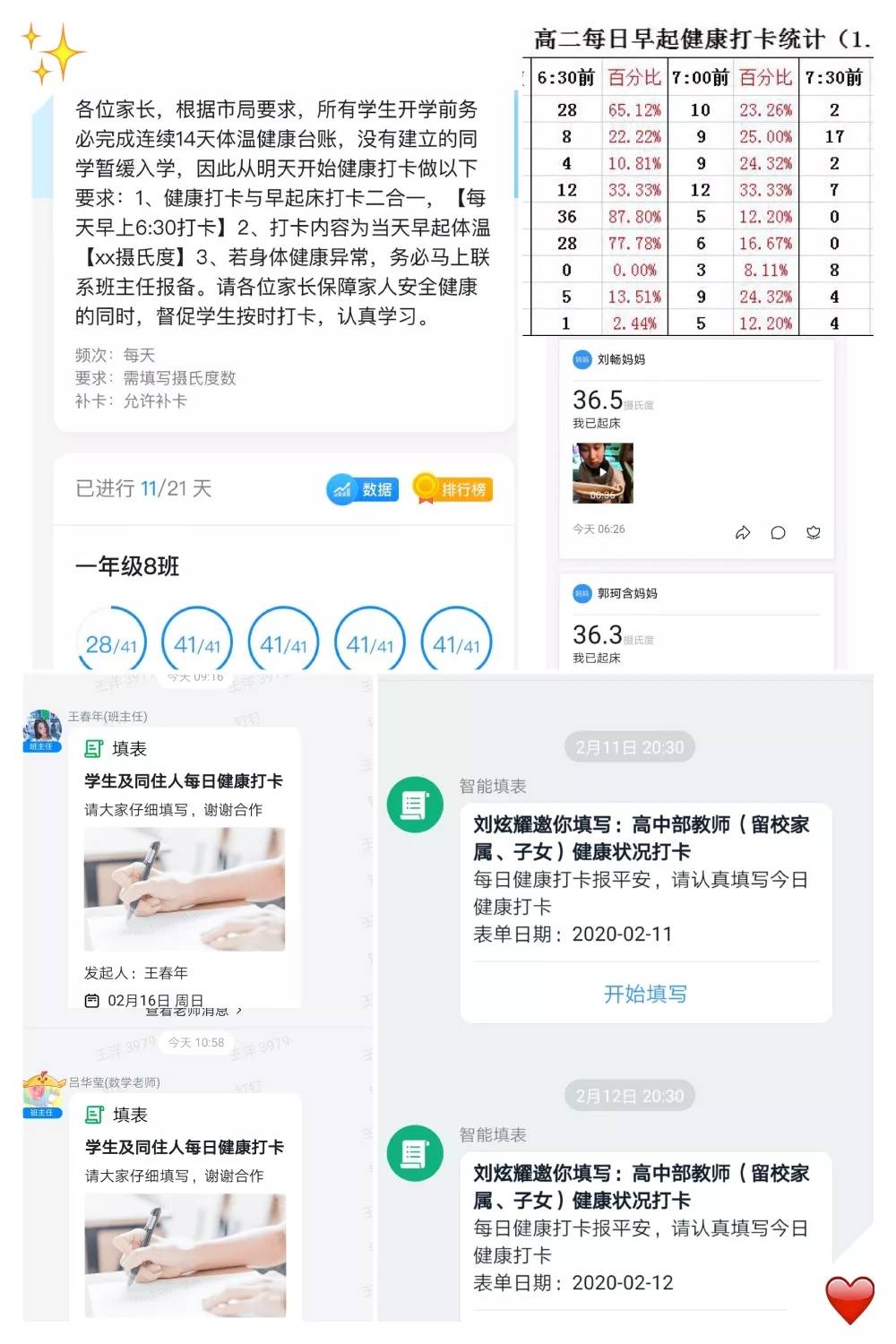
Task: Tap the green 智能填表 scroll icon
Action: 415,804
